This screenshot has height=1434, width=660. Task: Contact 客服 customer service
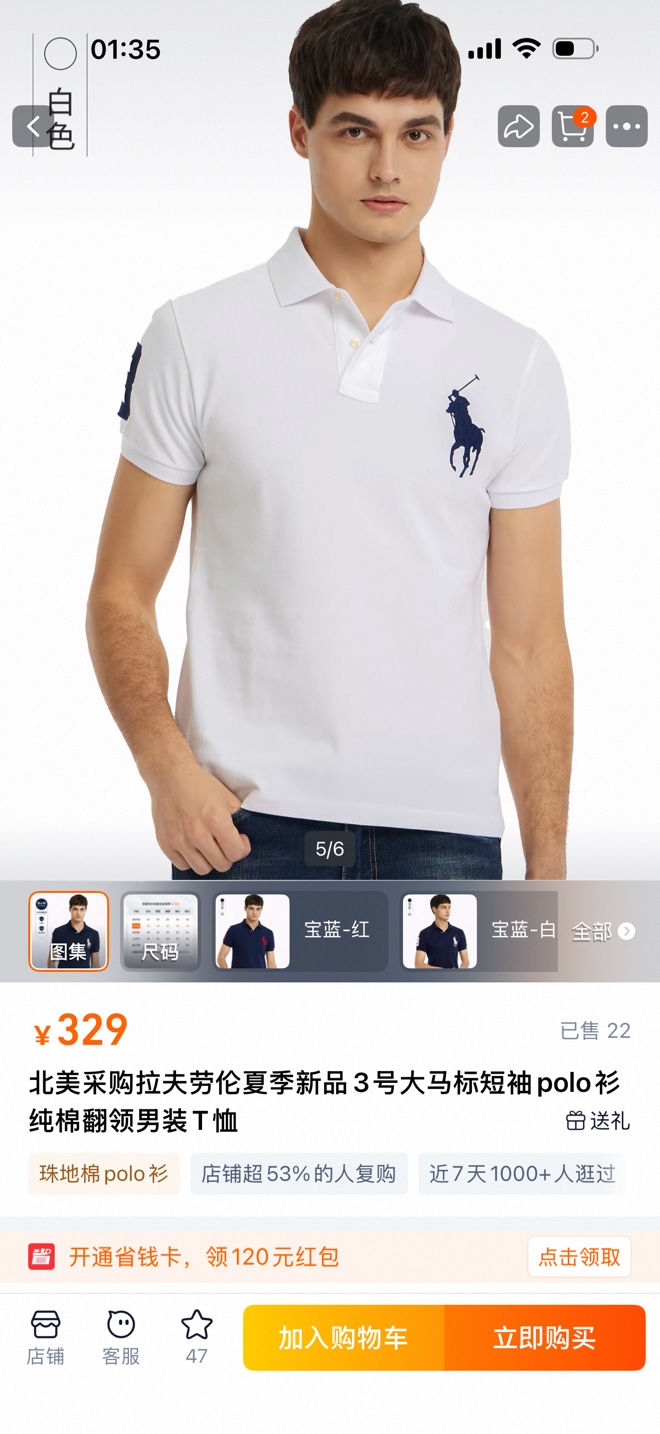pos(121,1337)
